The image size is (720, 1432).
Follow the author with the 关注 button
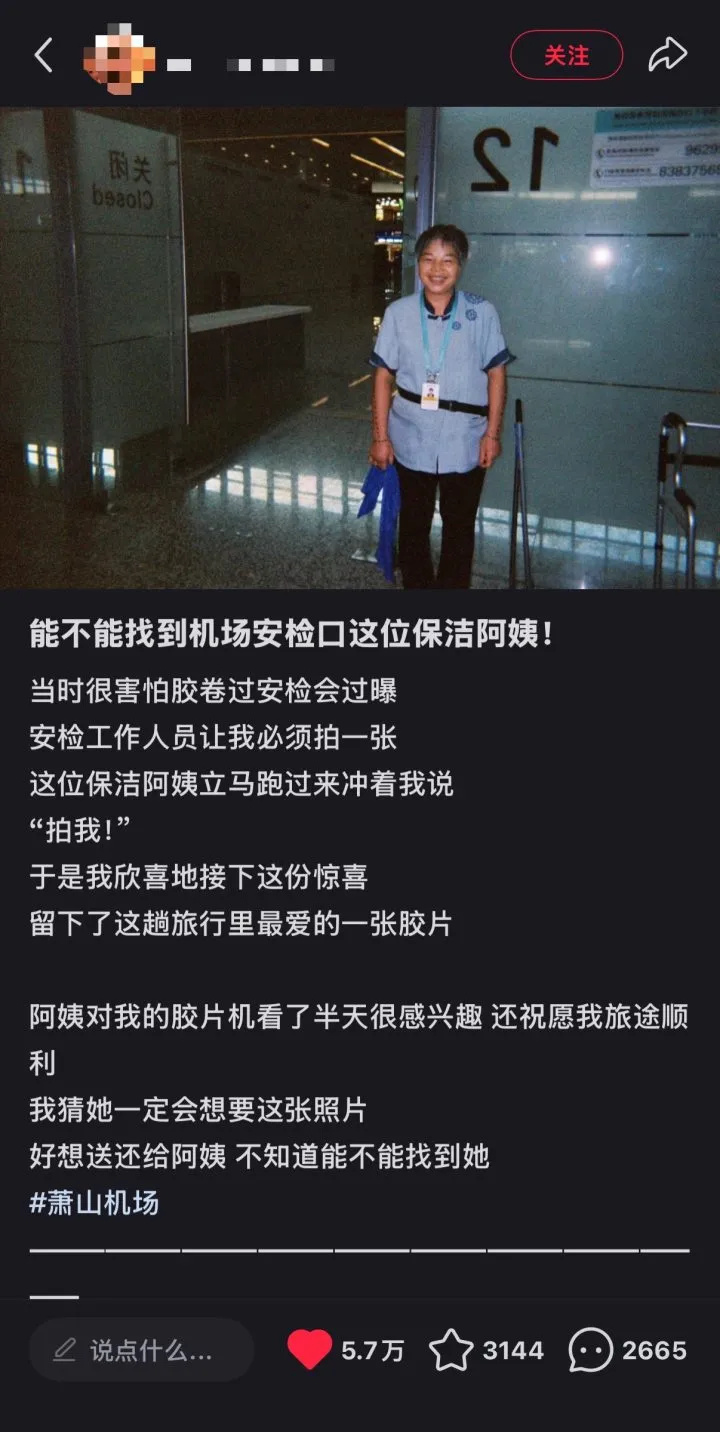tap(566, 56)
